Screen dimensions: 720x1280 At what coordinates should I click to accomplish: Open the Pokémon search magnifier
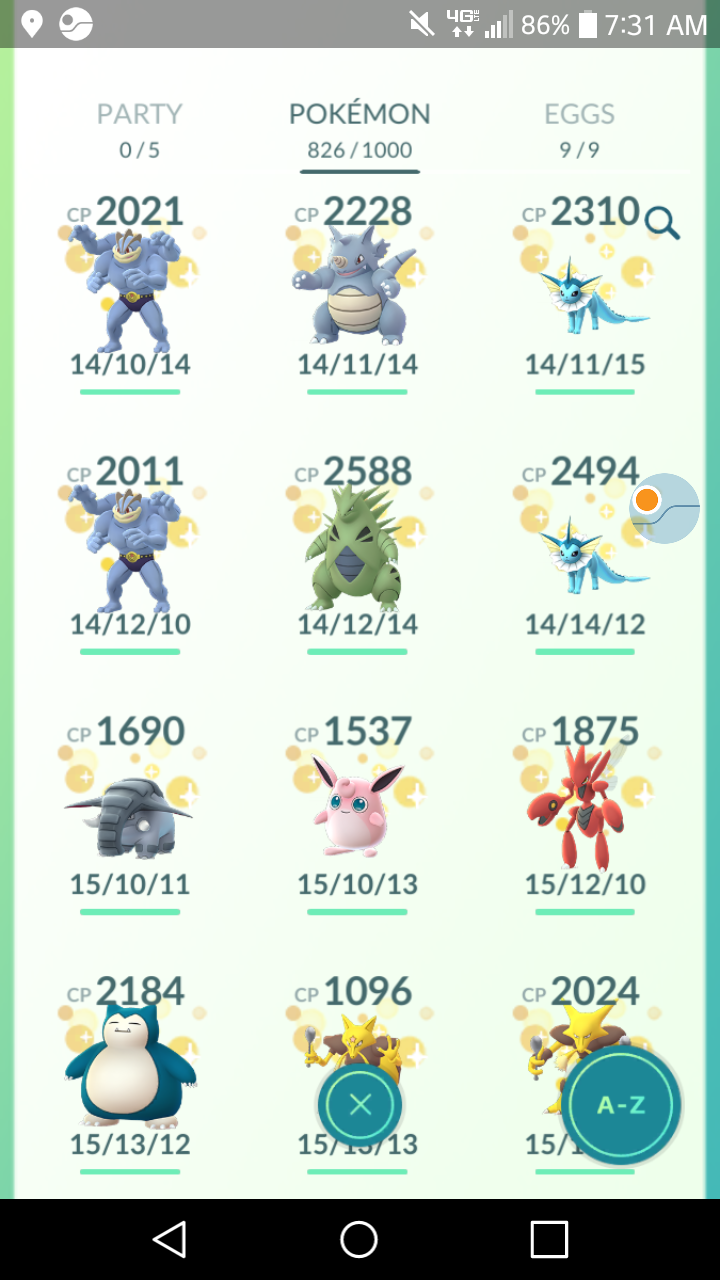click(662, 223)
